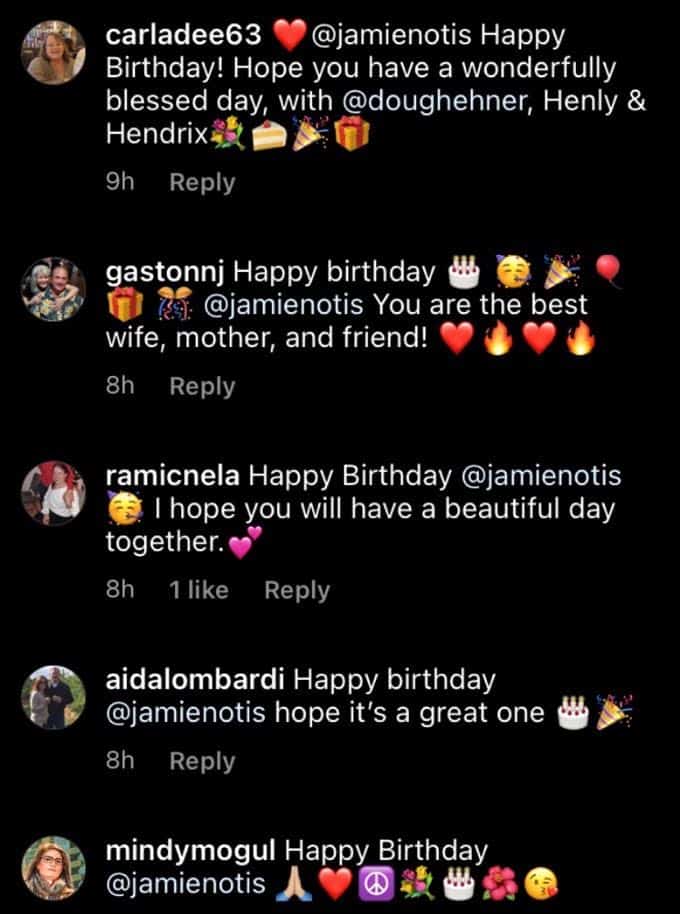Screen dimensions: 680x914
Task: Reply to aidalombardi's comment
Action: tap(202, 761)
